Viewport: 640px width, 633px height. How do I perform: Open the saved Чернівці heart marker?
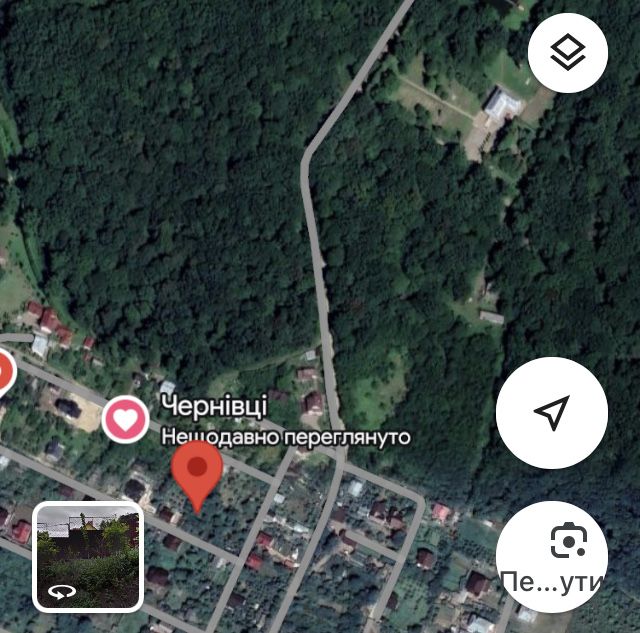(x=127, y=418)
